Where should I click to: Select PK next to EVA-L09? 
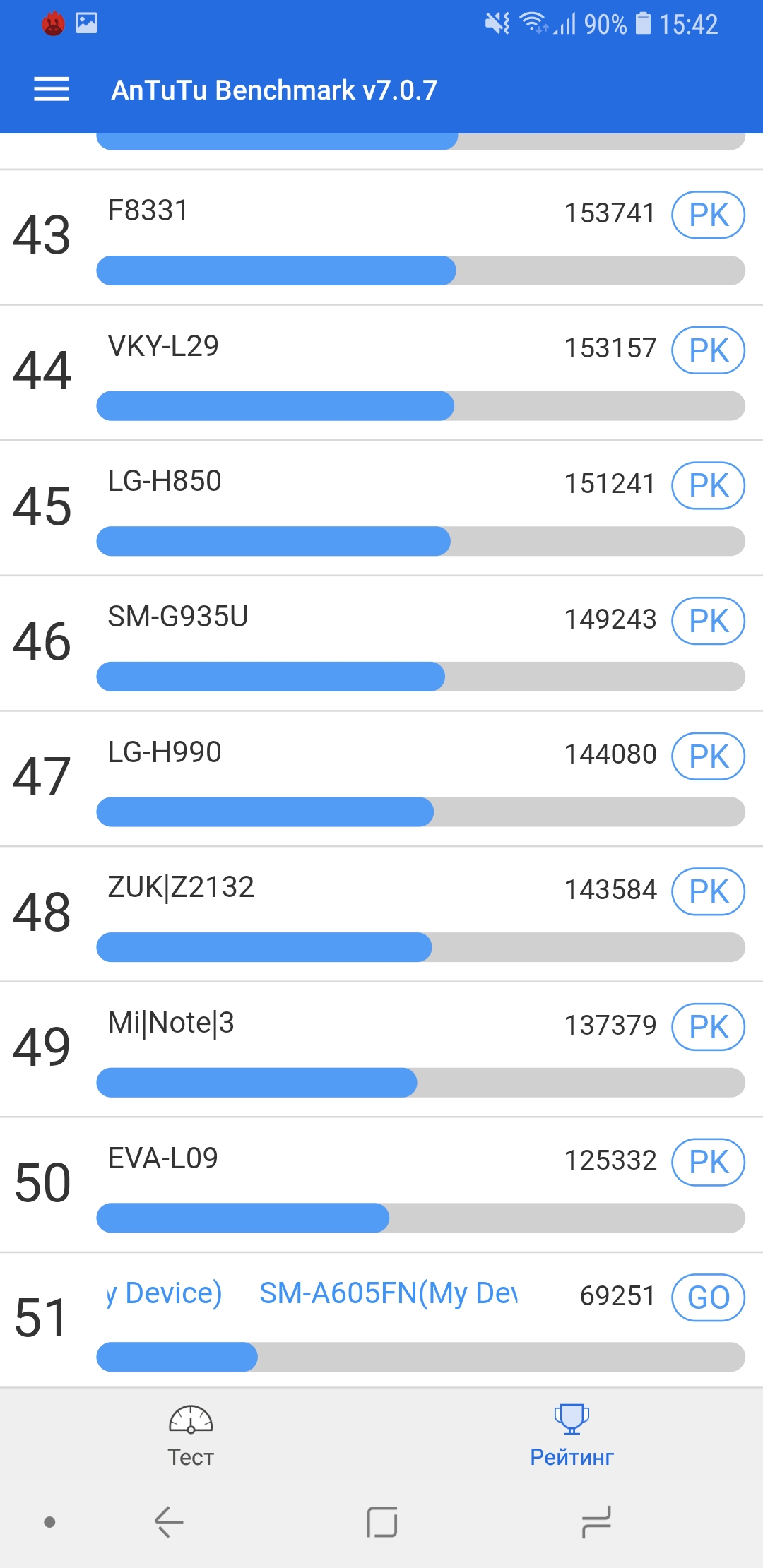pyautogui.click(x=708, y=1163)
